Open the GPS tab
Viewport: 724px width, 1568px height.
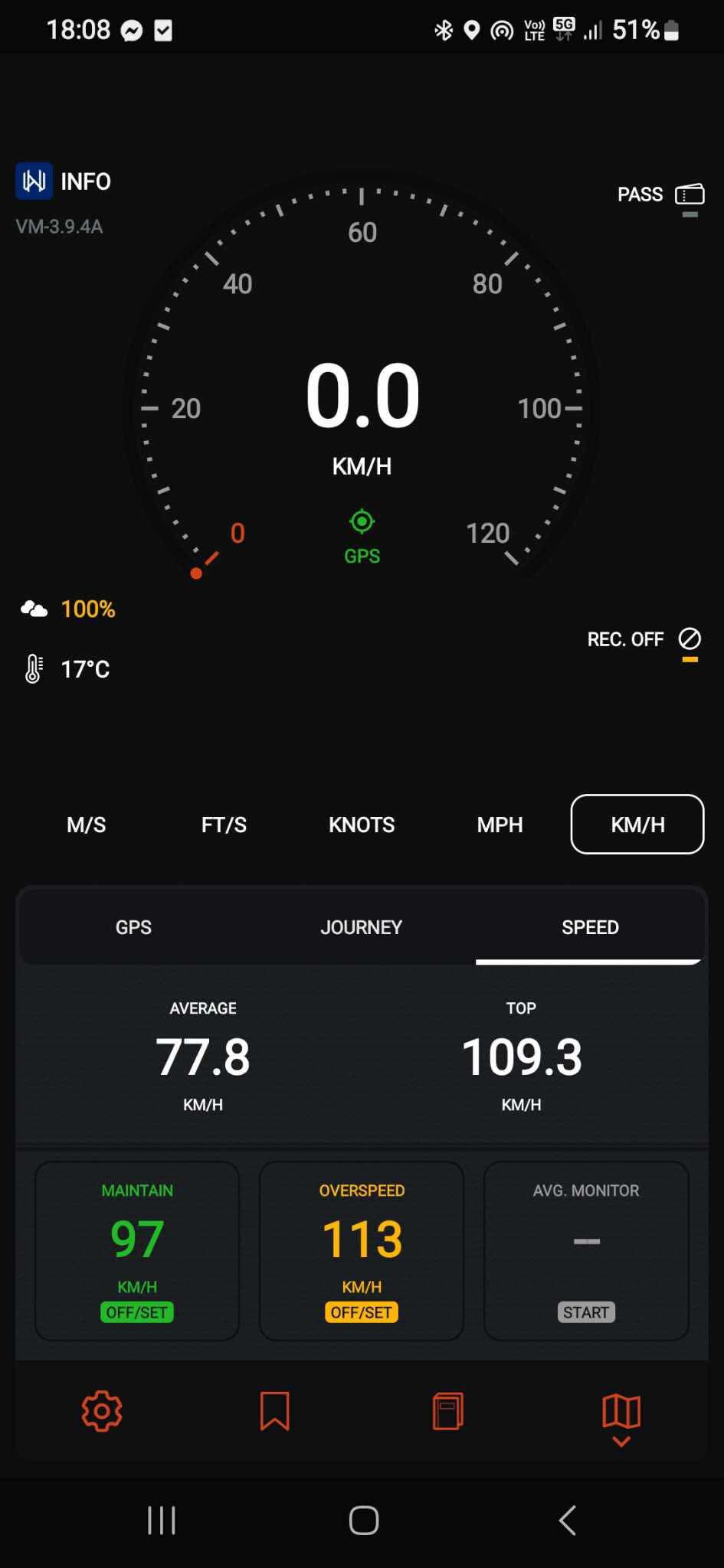(133, 926)
